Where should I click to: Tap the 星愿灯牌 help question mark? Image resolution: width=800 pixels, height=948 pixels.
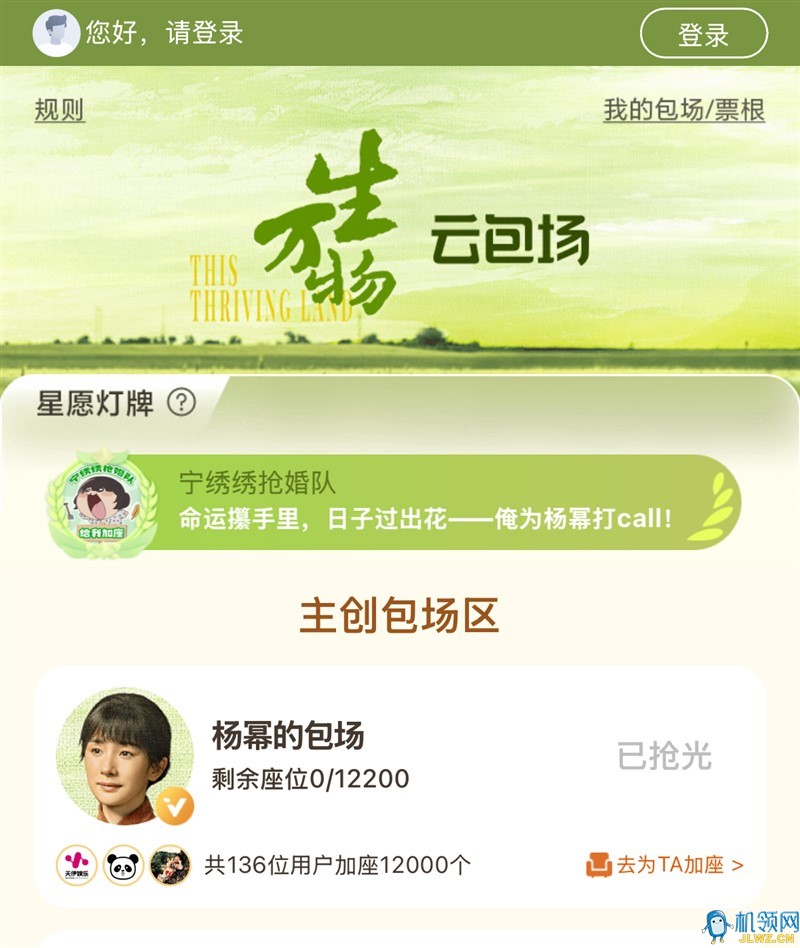pos(181,403)
